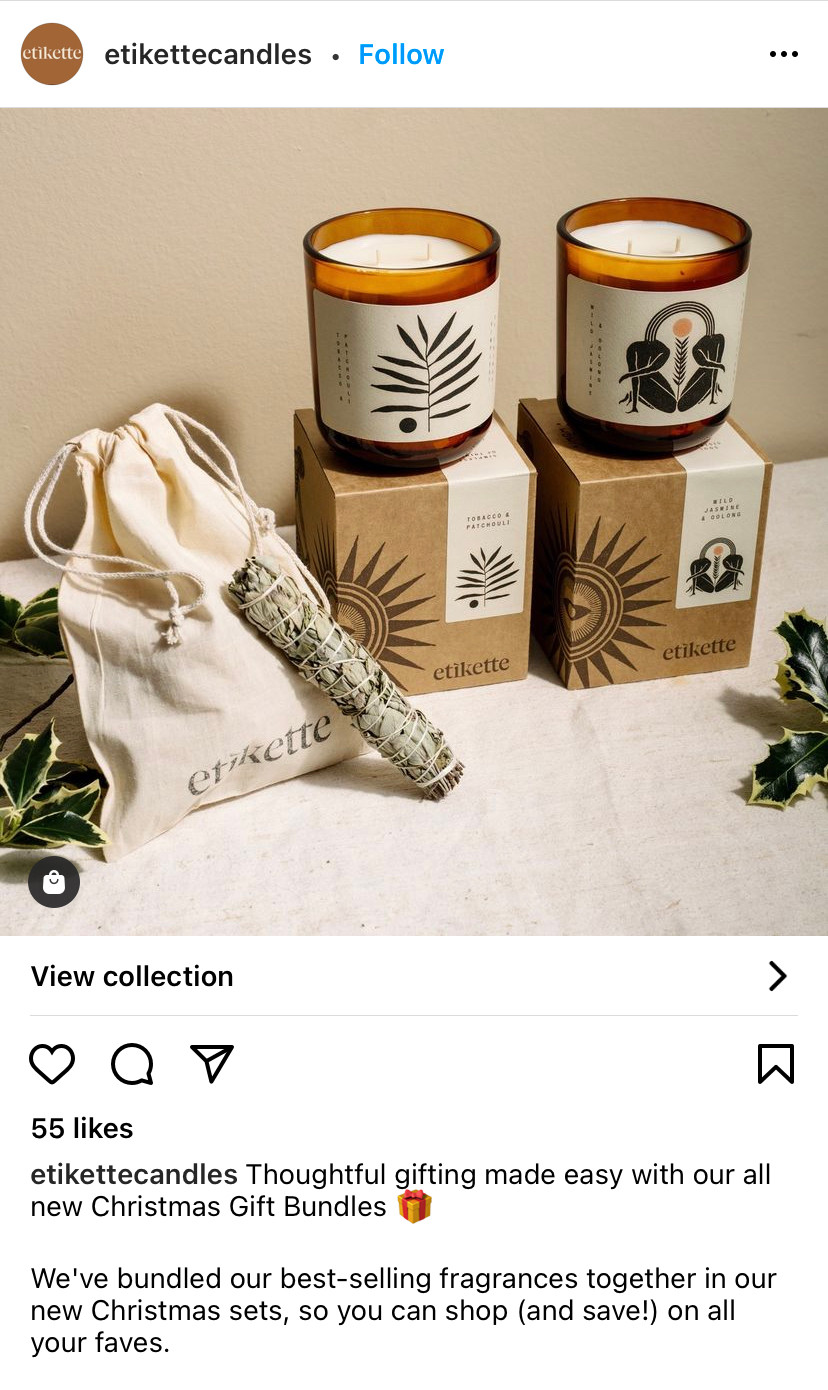The width and height of the screenshot is (828, 1390).
Task: Open etikettecandles profile picture
Action: 51,54
